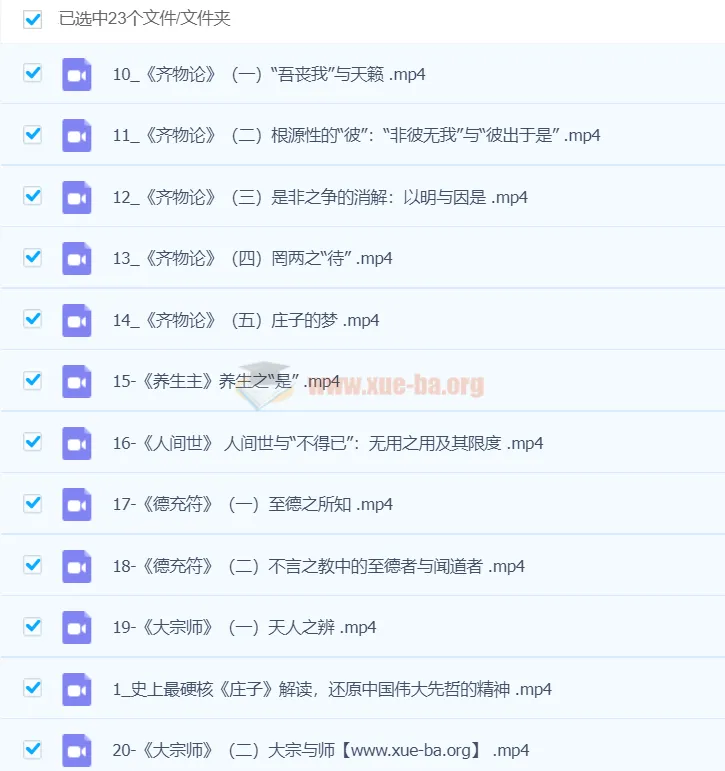This screenshot has width=725, height=771.
Task: Open file 12 《齐物论》(三) 是非之争的消解
Action: pos(320,197)
